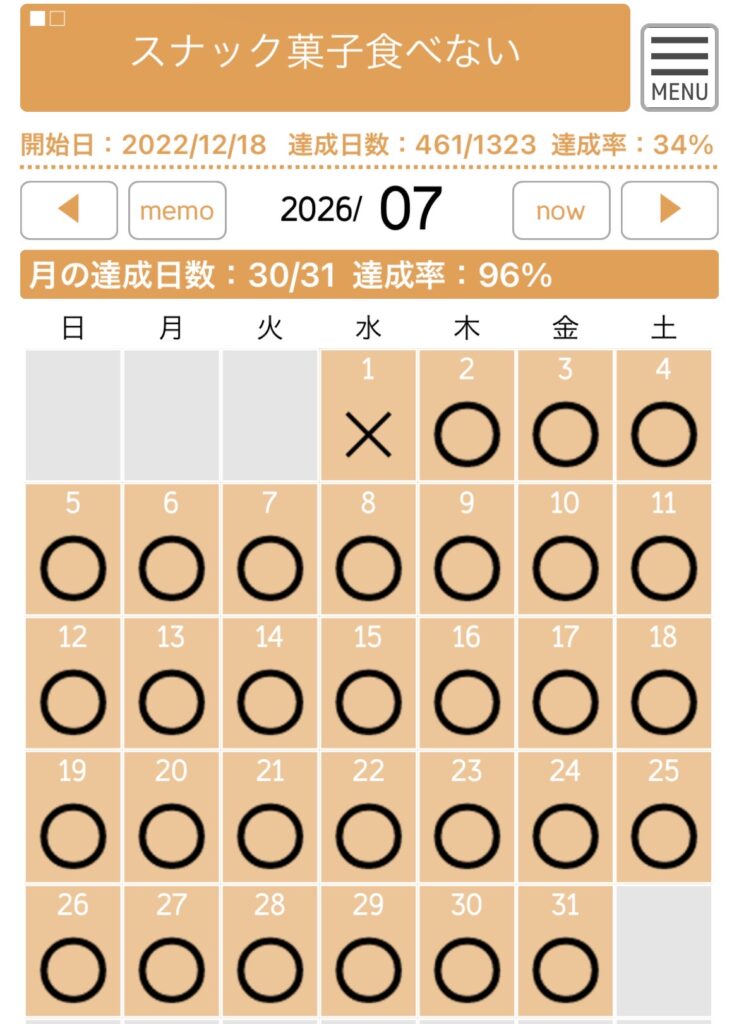Image resolution: width=739 pixels, height=1024 pixels.
Task: Open the MENU hamburger button
Action: (679, 67)
